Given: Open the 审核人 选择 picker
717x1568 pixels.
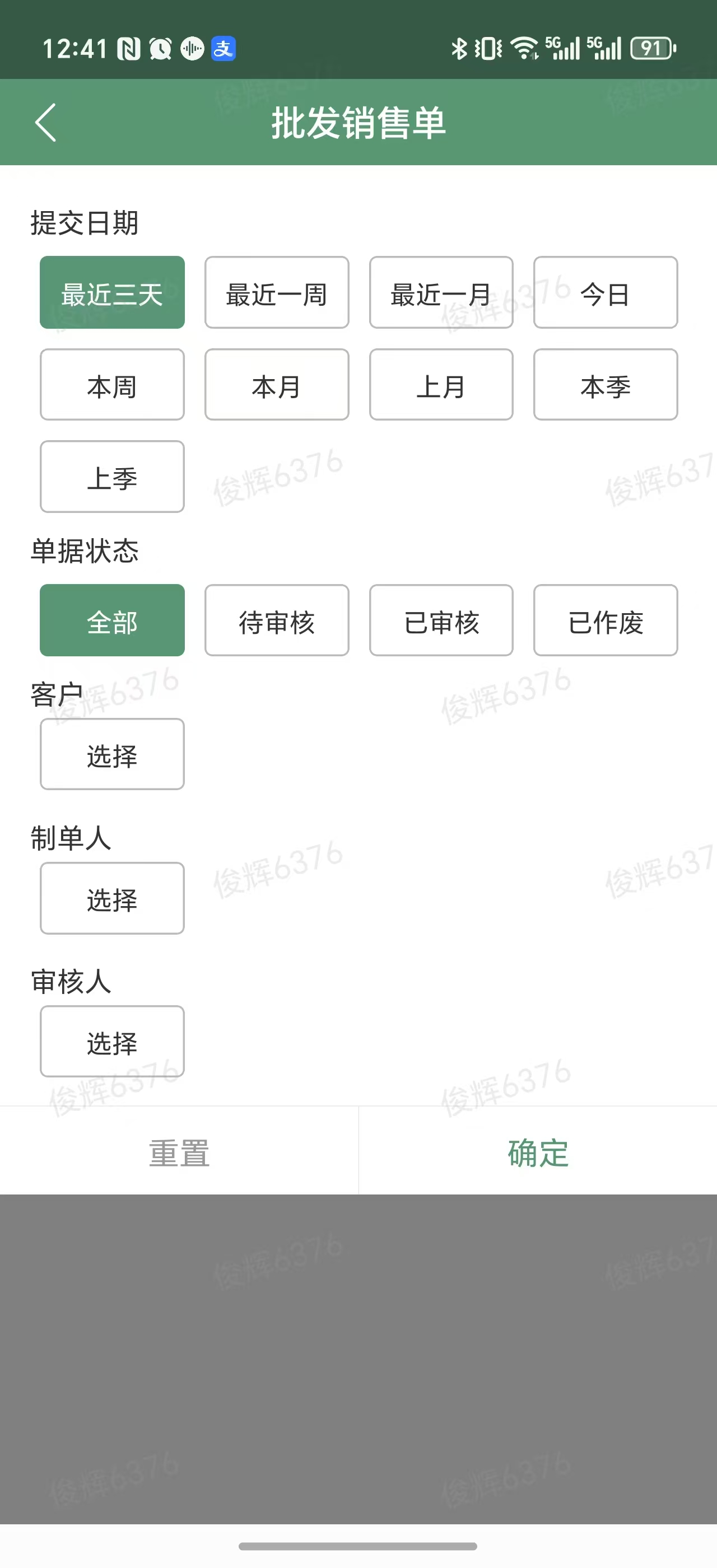Looking at the screenshot, I should tap(112, 1042).
